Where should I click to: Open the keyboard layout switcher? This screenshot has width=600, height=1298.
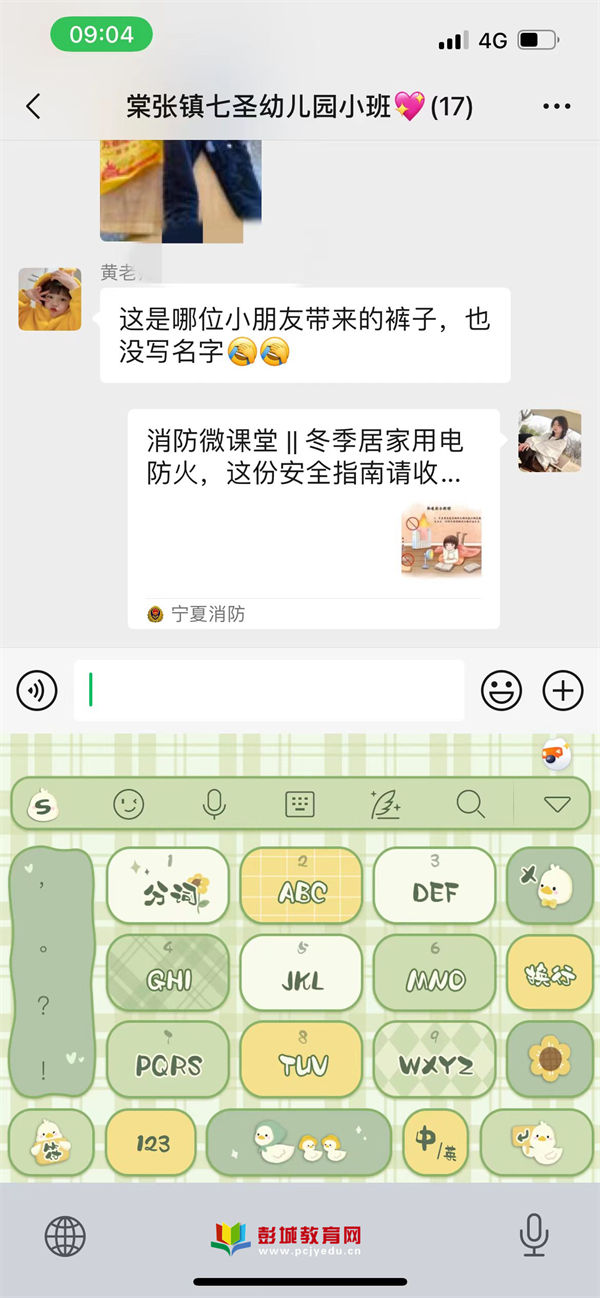[x=300, y=804]
